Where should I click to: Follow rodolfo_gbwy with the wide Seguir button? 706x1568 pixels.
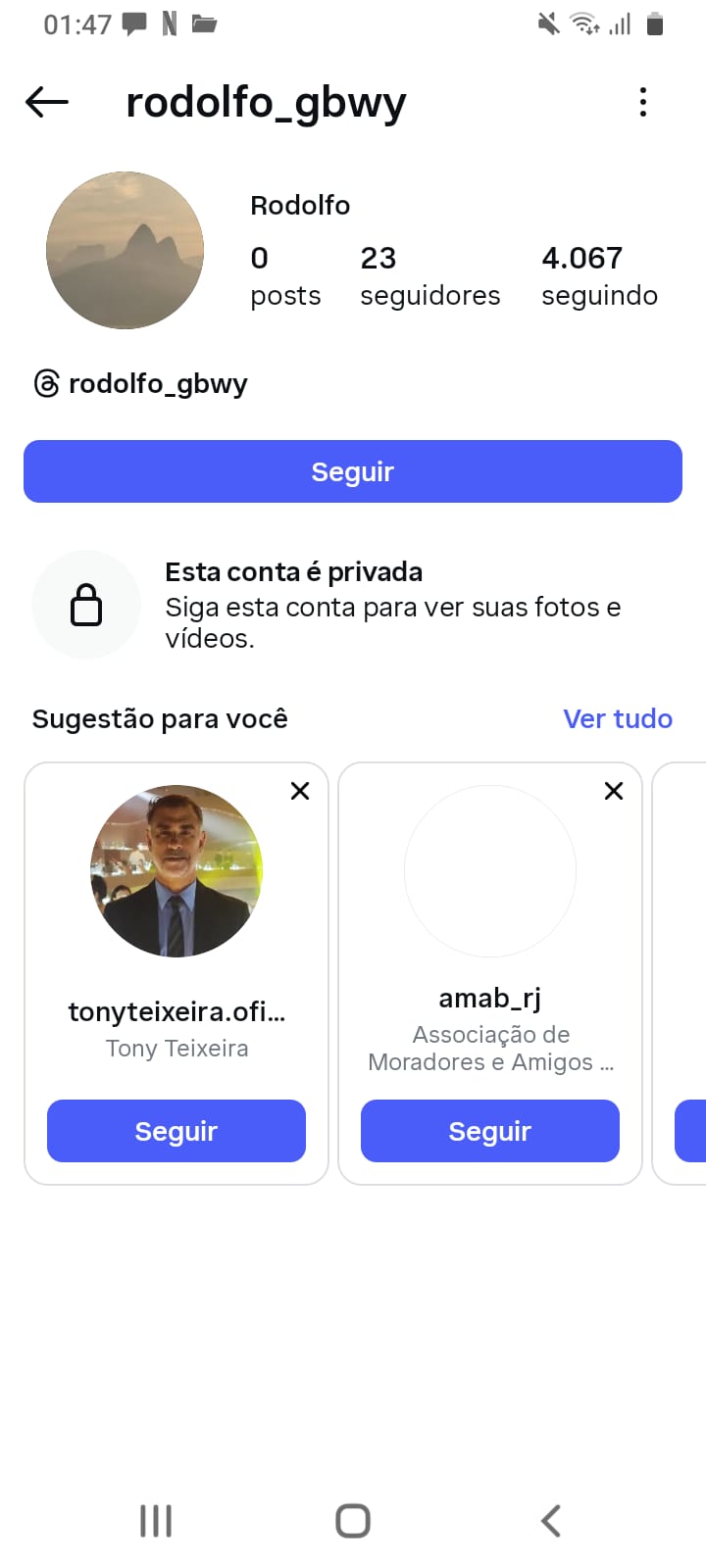pyautogui.click(x=353, y=471)
